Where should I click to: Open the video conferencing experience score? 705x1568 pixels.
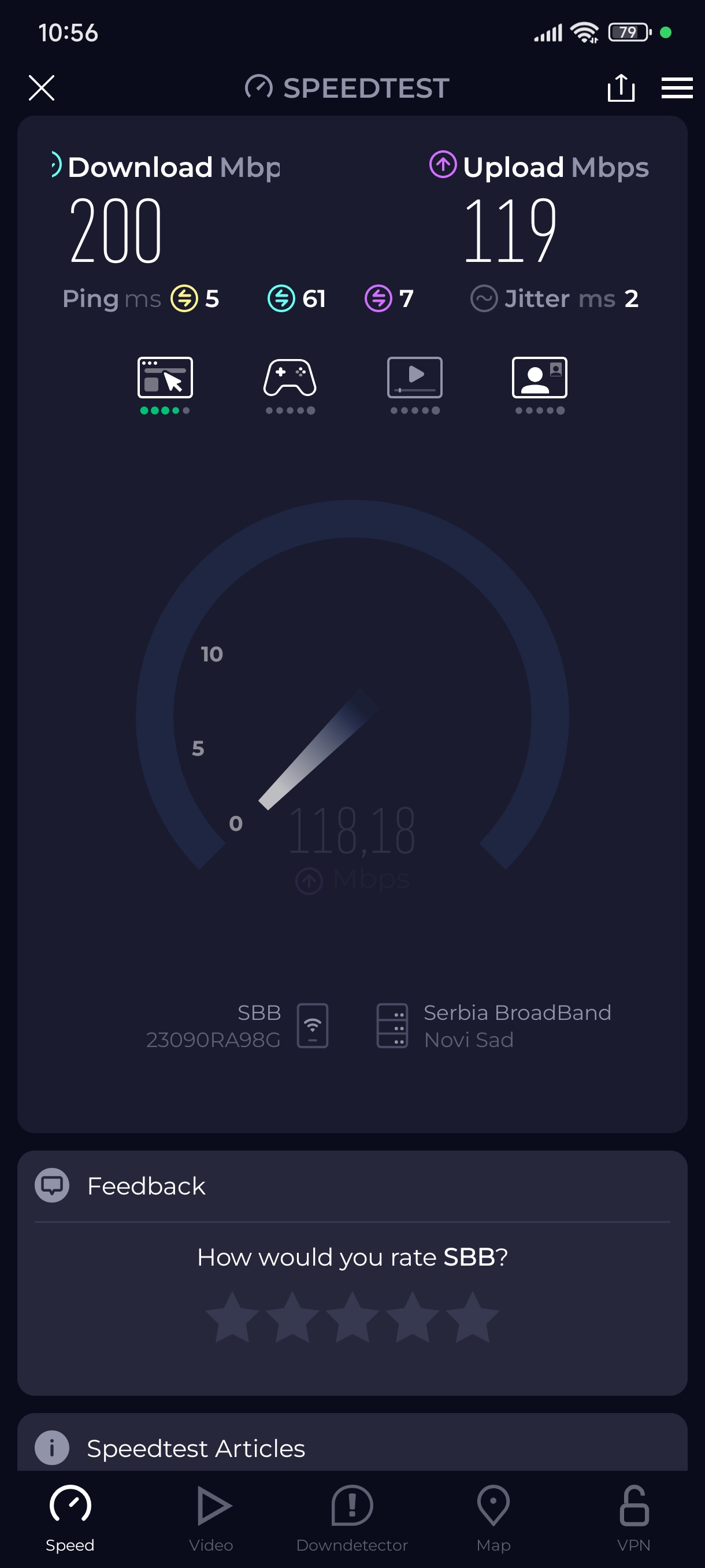coord(540,384)
